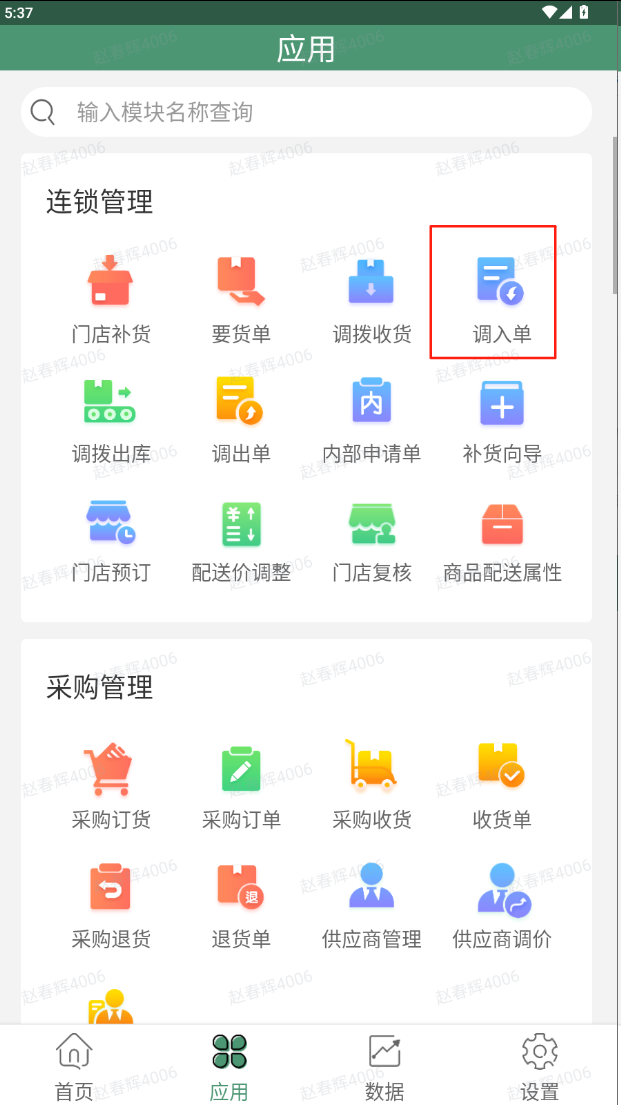Open 调拨出库 module
The image size is (621, 1105).
[111, 417]
